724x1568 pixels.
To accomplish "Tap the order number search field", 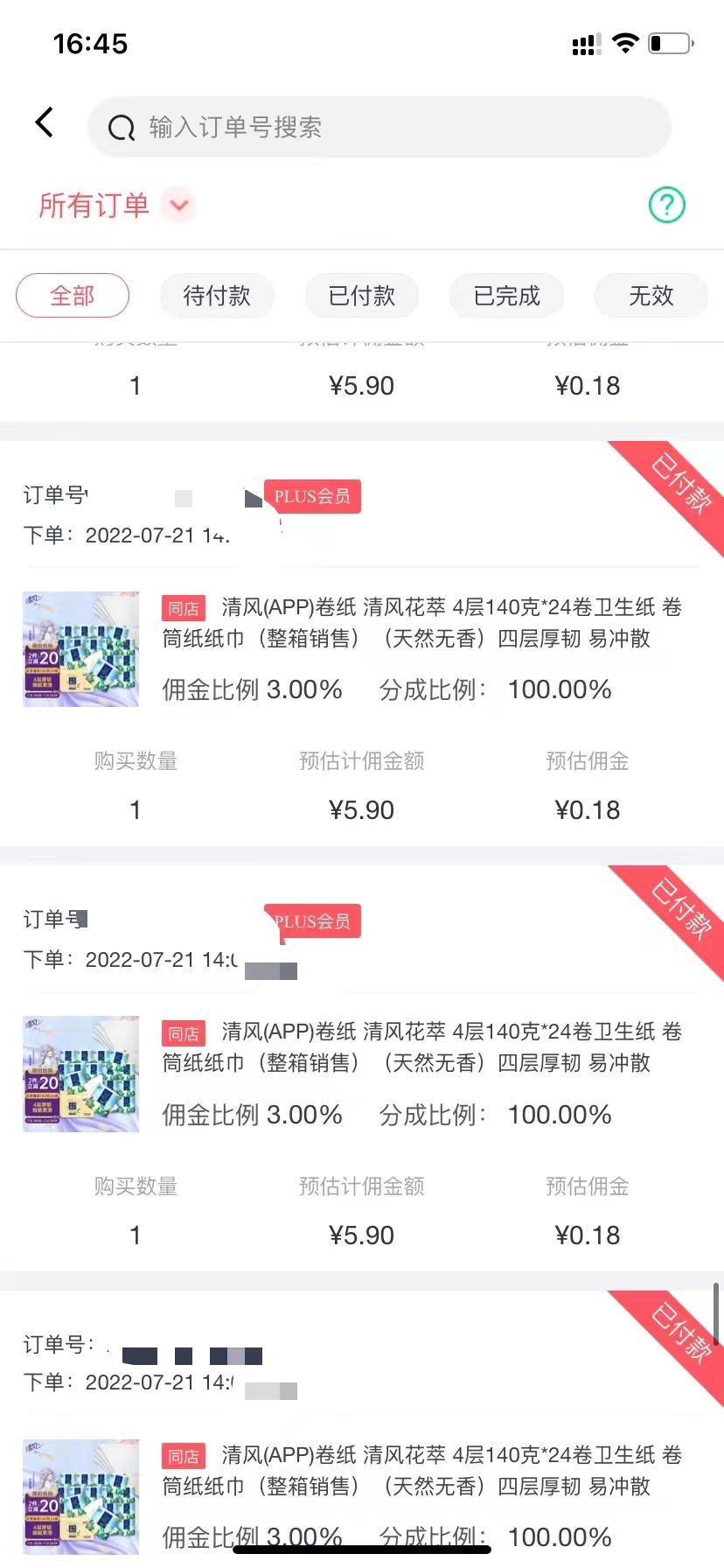I will tap(379, 128).
